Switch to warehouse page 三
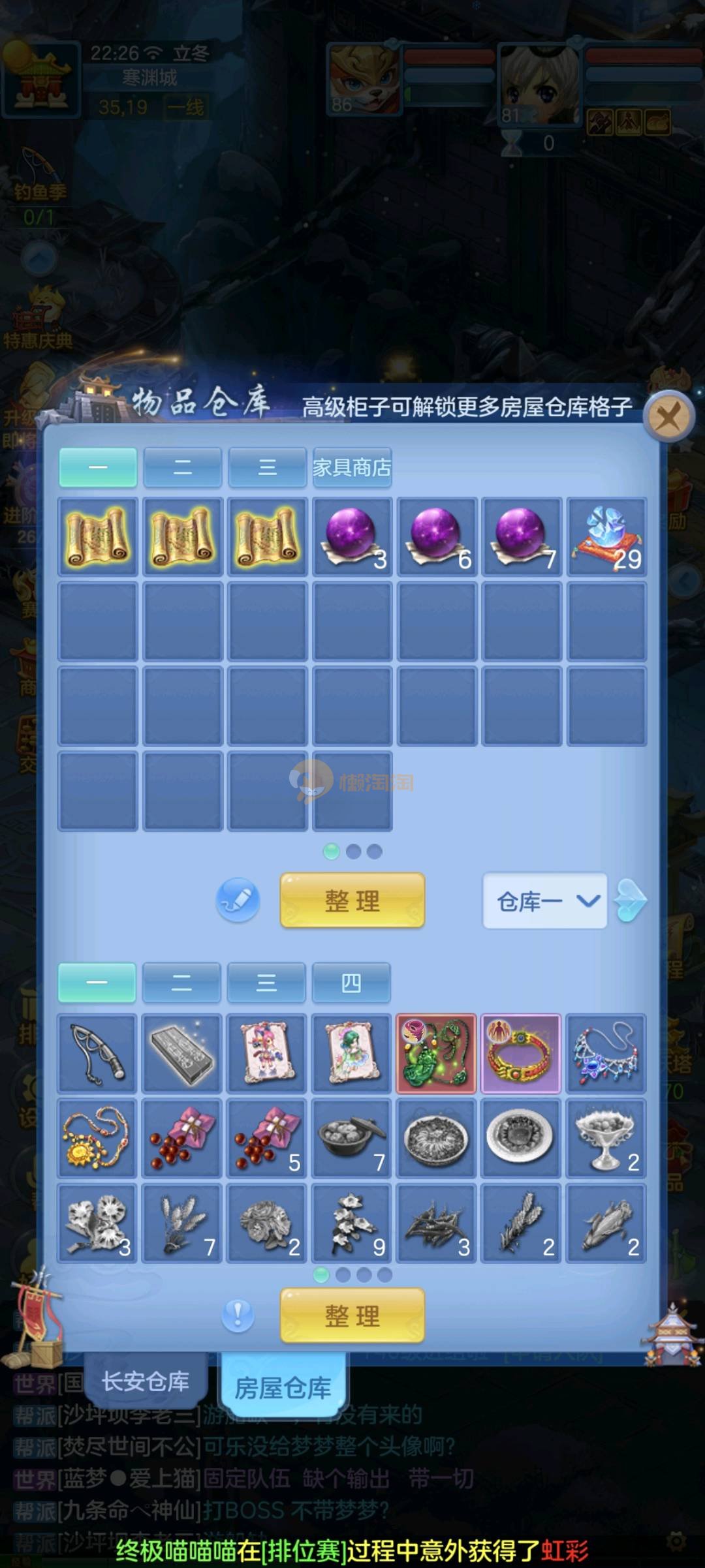This screenshot has height=1568, width=705. pos(267,467)
